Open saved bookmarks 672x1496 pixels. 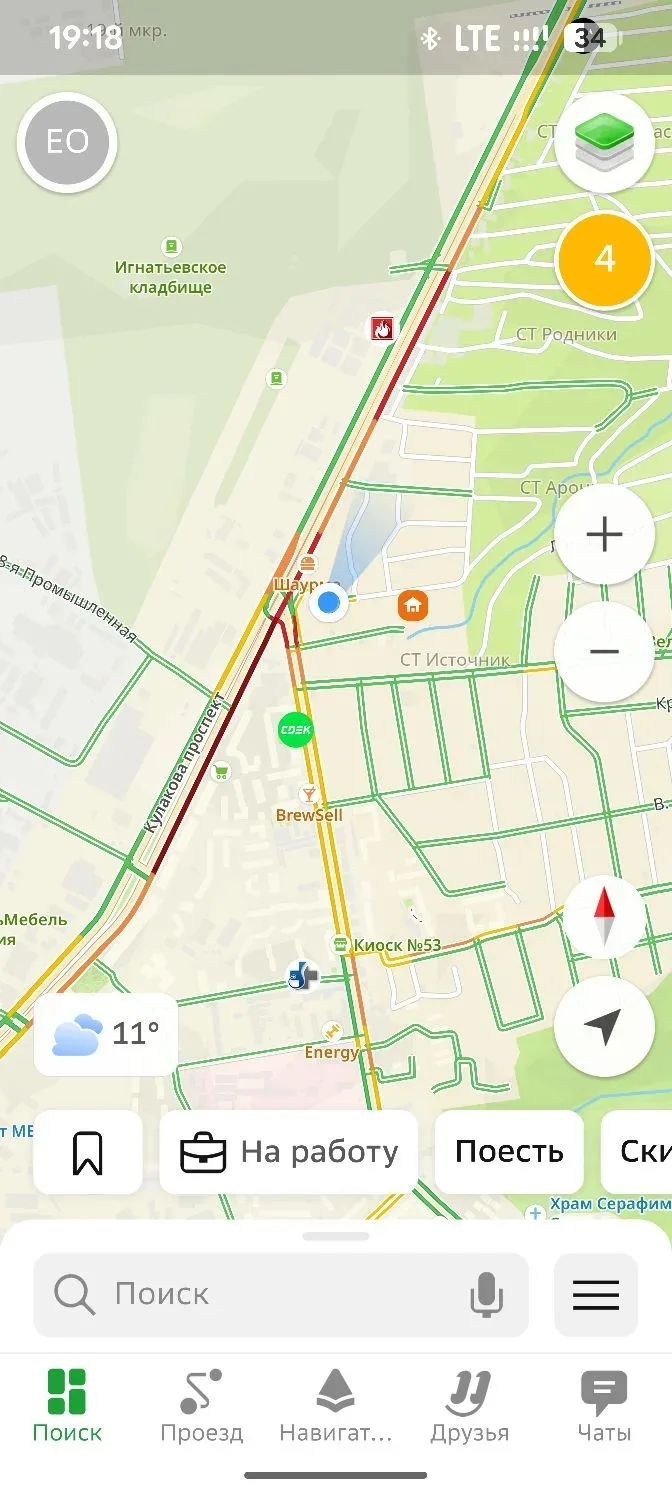tap(88, 1152)
